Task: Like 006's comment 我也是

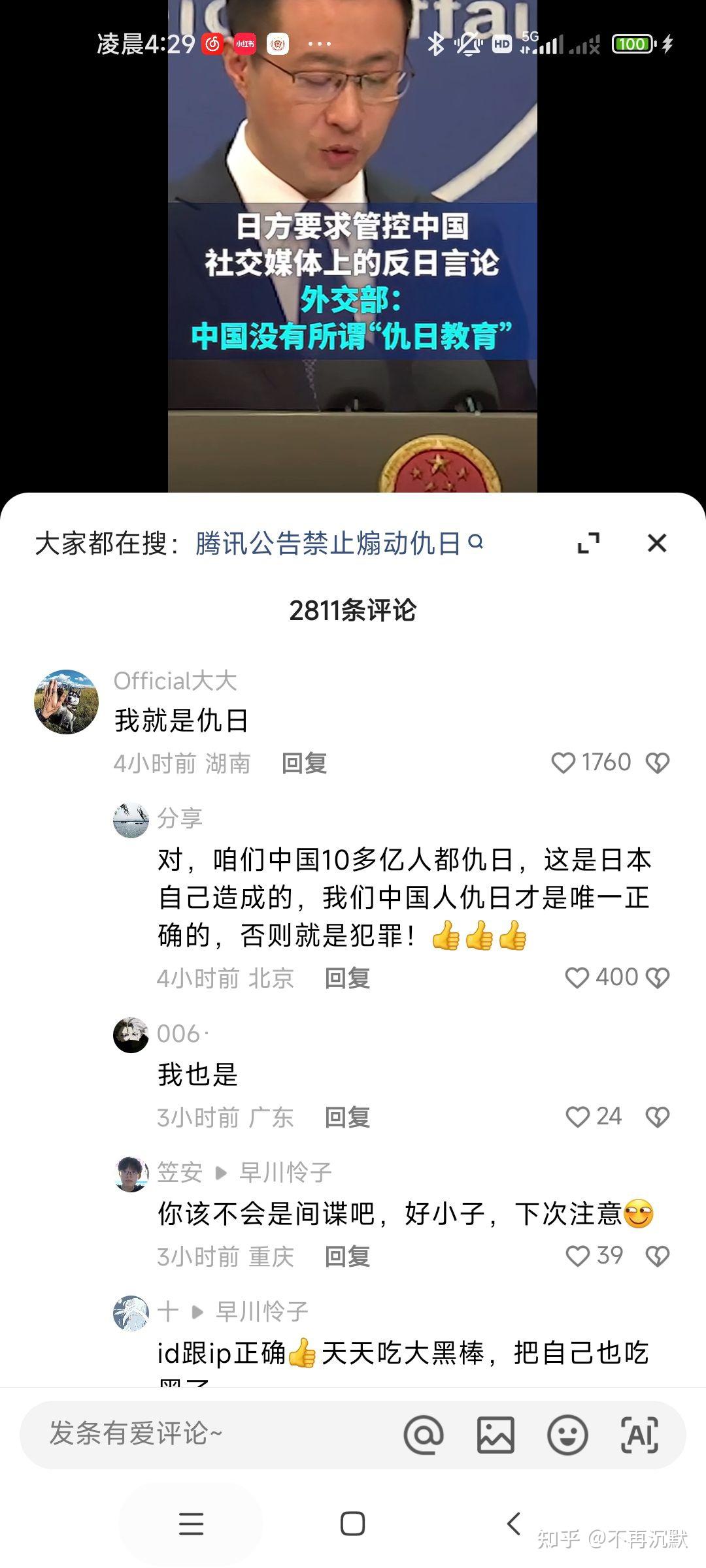Action: coord(578,1117)
